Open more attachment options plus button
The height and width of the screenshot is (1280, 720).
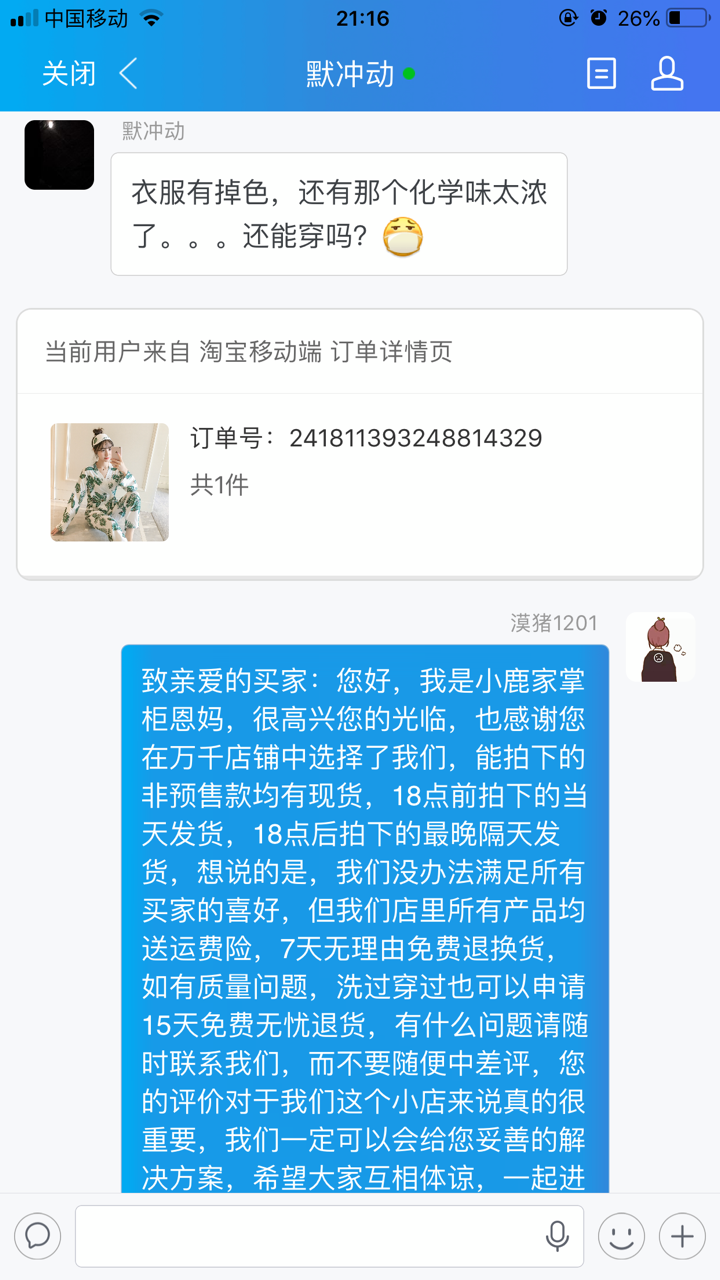pyautogui.click(x=683, y=1236)
